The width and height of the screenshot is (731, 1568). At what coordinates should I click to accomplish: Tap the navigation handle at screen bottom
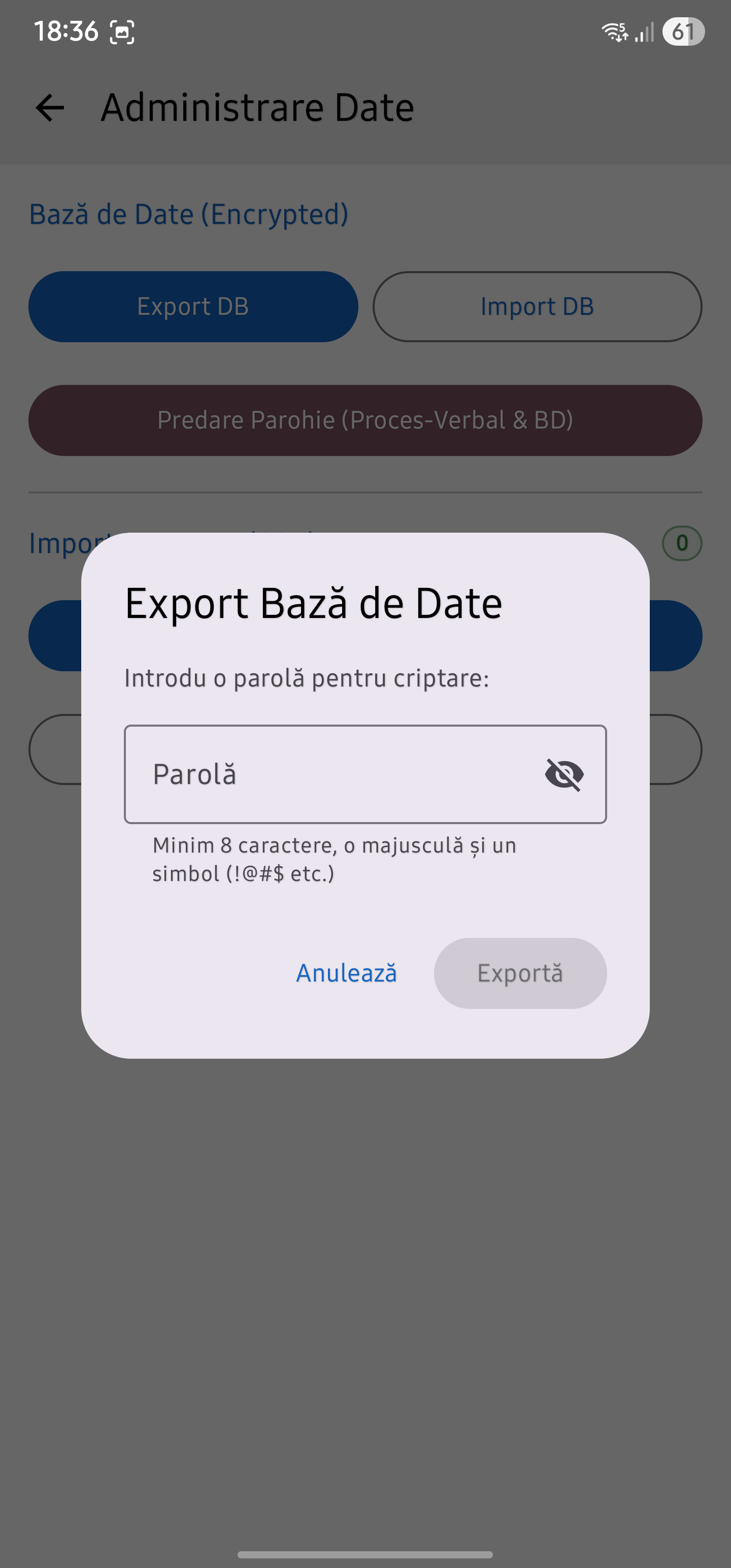[365, 1556]
